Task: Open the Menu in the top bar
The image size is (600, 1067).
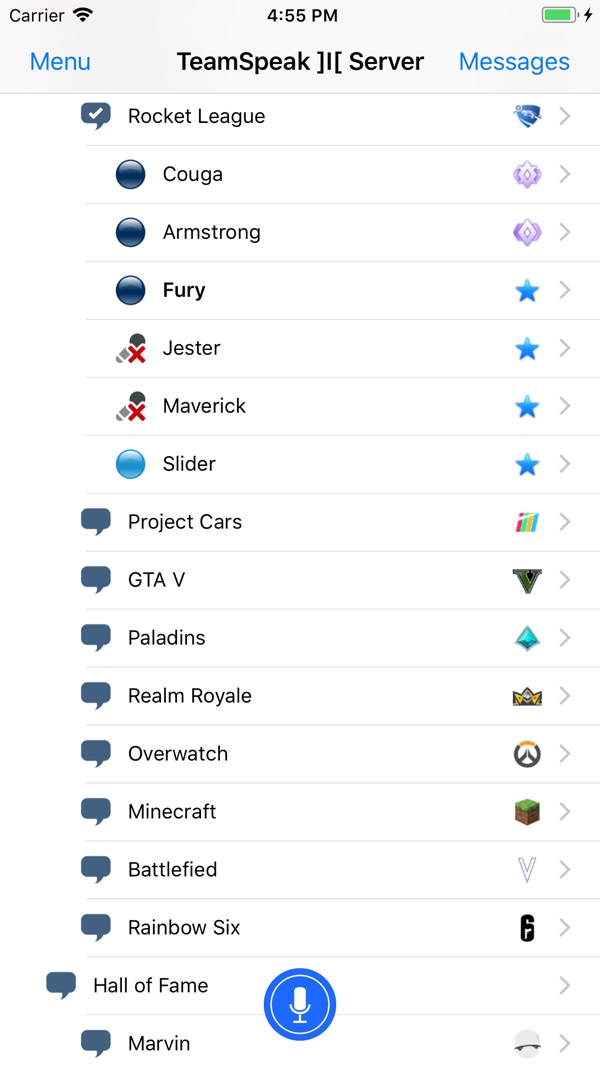Action: pos(60,62)
